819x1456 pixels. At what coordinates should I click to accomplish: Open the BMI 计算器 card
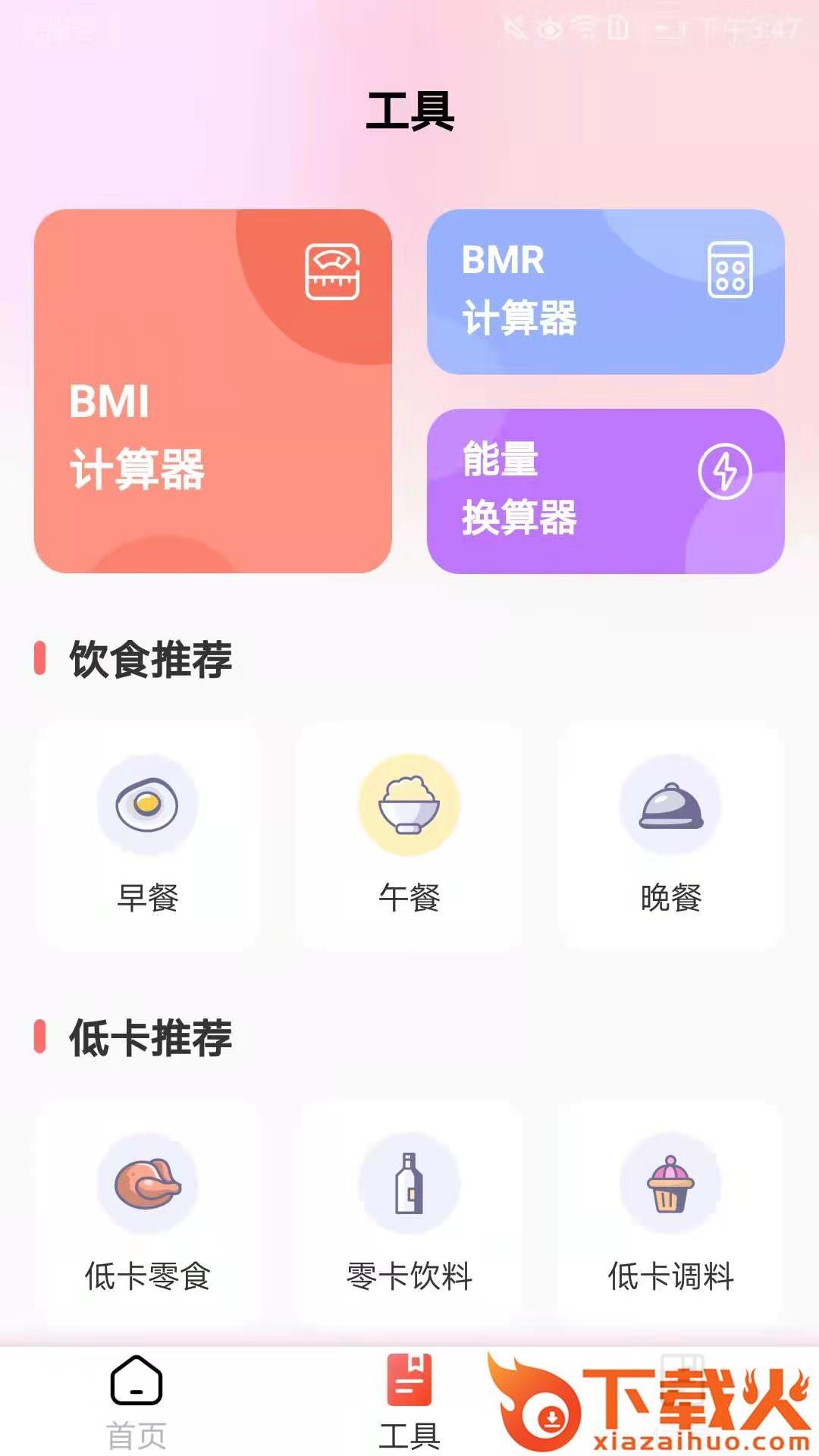point(212,391)
